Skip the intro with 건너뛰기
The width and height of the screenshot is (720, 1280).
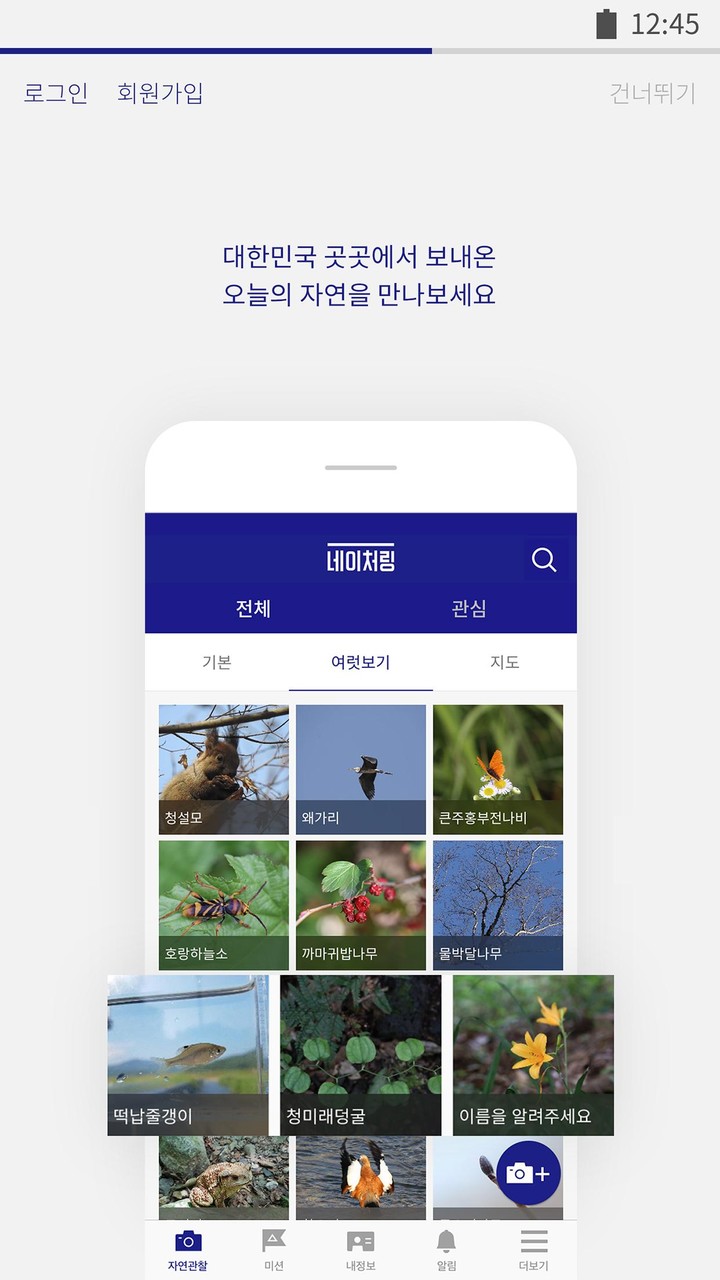coord(652,93)
